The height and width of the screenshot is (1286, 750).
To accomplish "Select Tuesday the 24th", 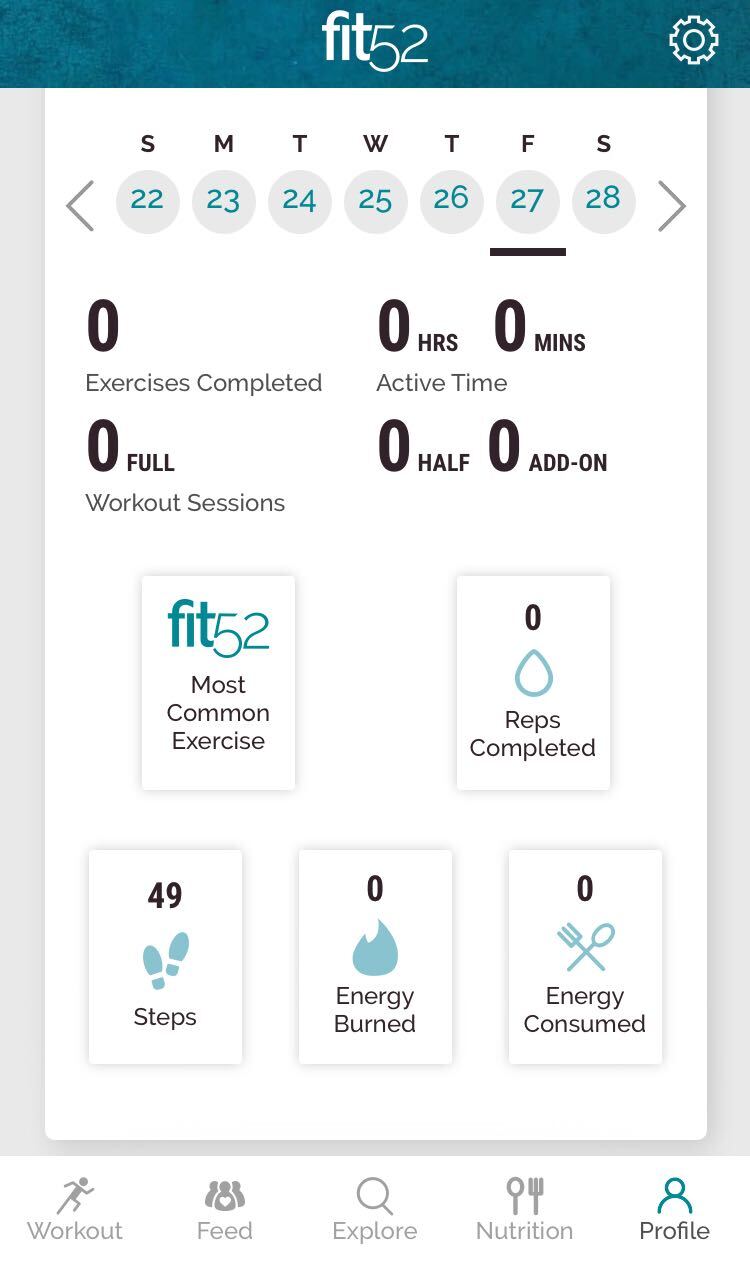I will pyautogui.click(x=300, y=201).
